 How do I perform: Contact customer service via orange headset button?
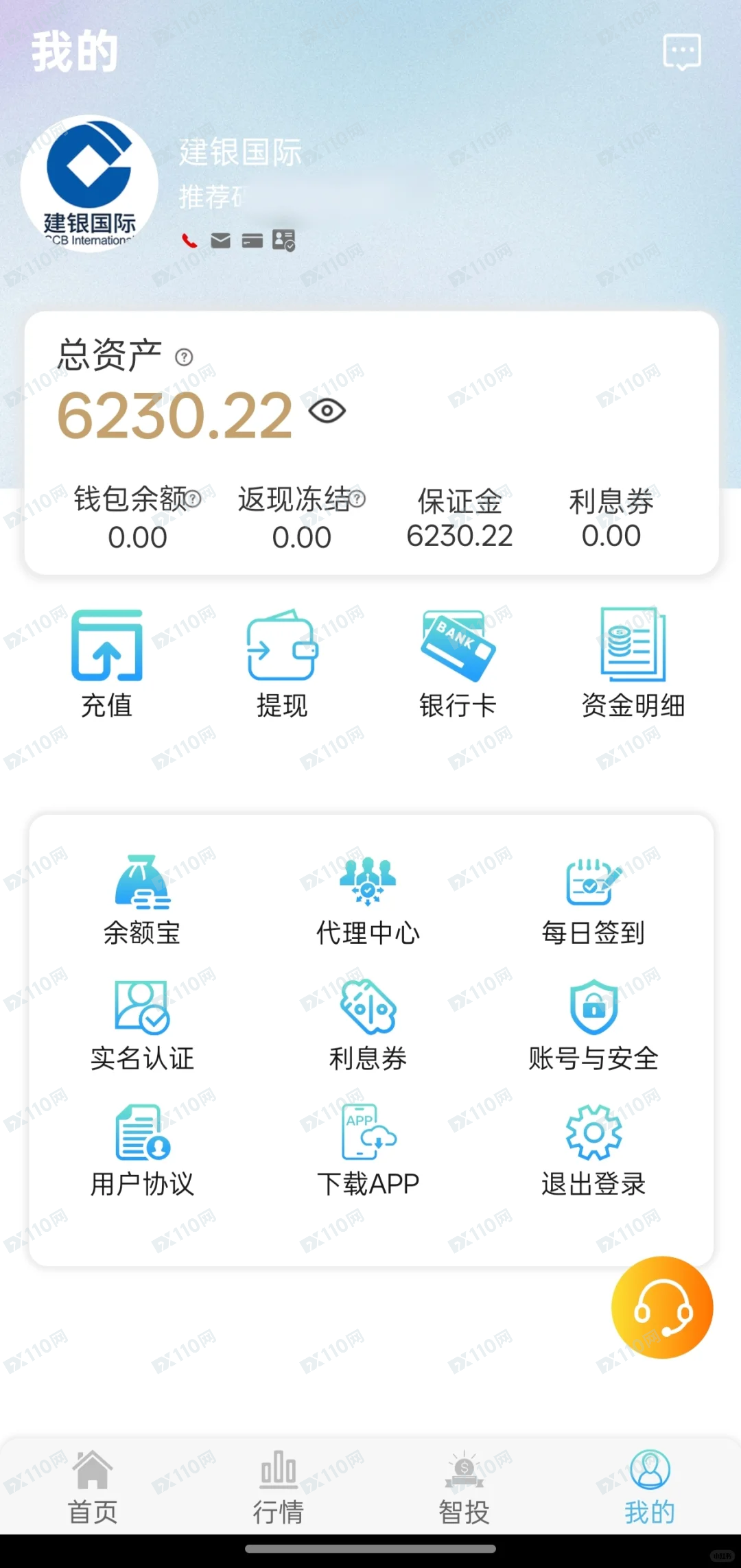[x=662, y=1307]
